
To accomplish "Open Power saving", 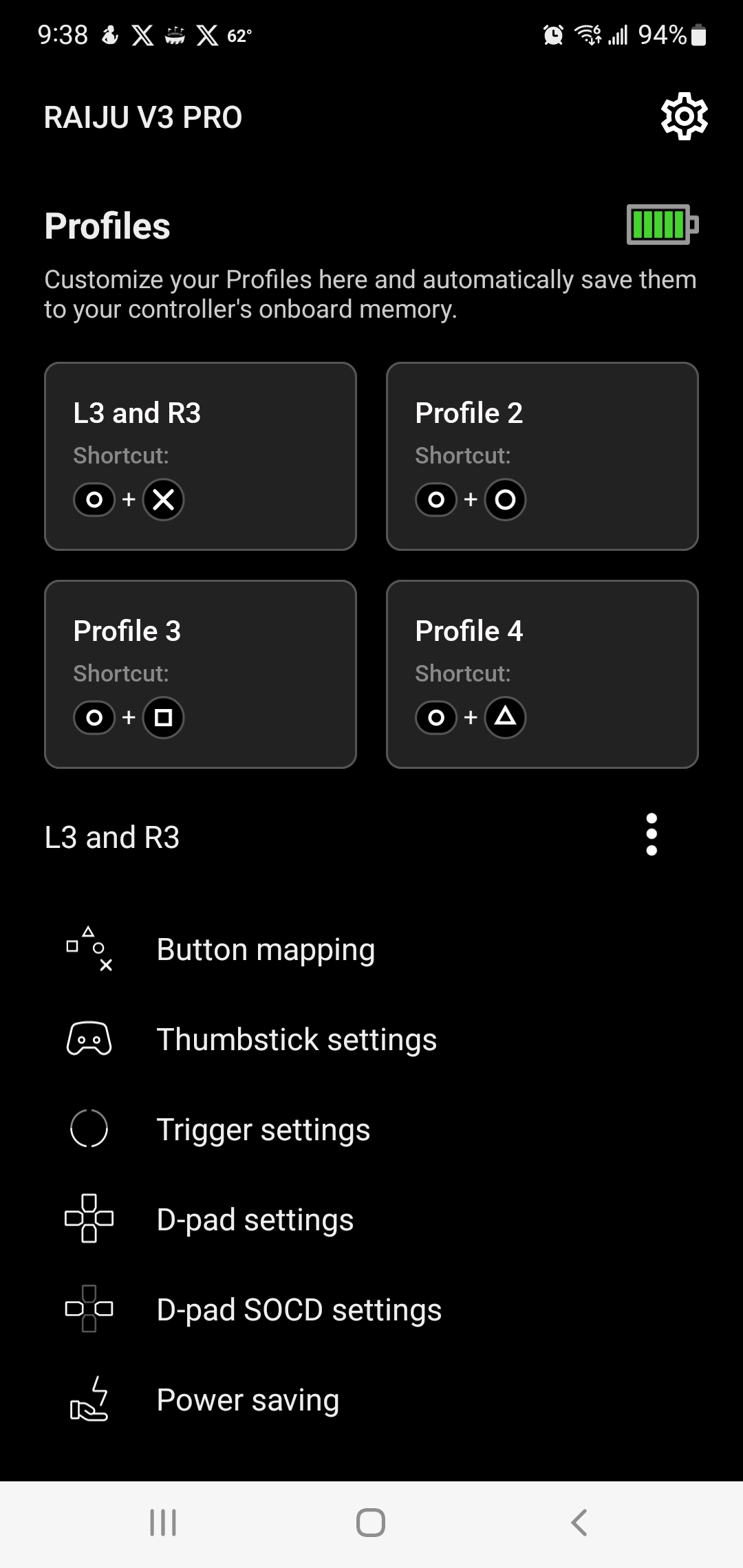I will click(371, 1400).
